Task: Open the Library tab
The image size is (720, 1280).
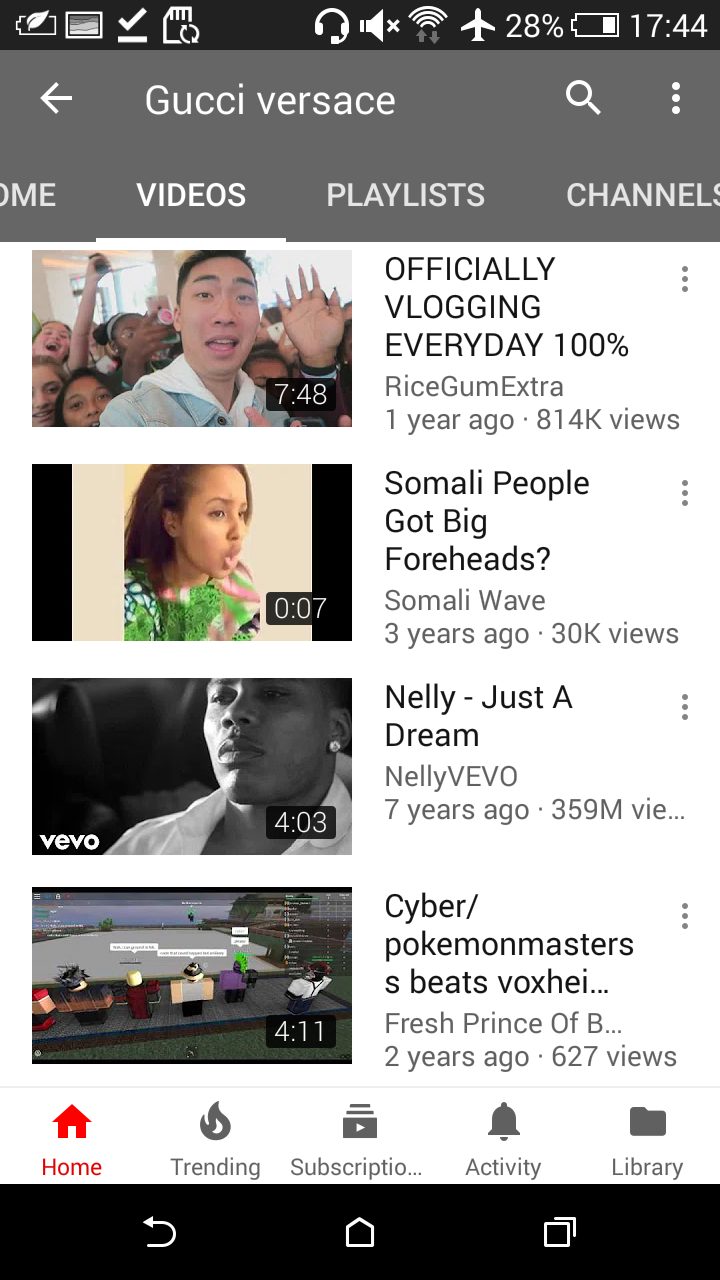Action: (x=647, y=1140)
